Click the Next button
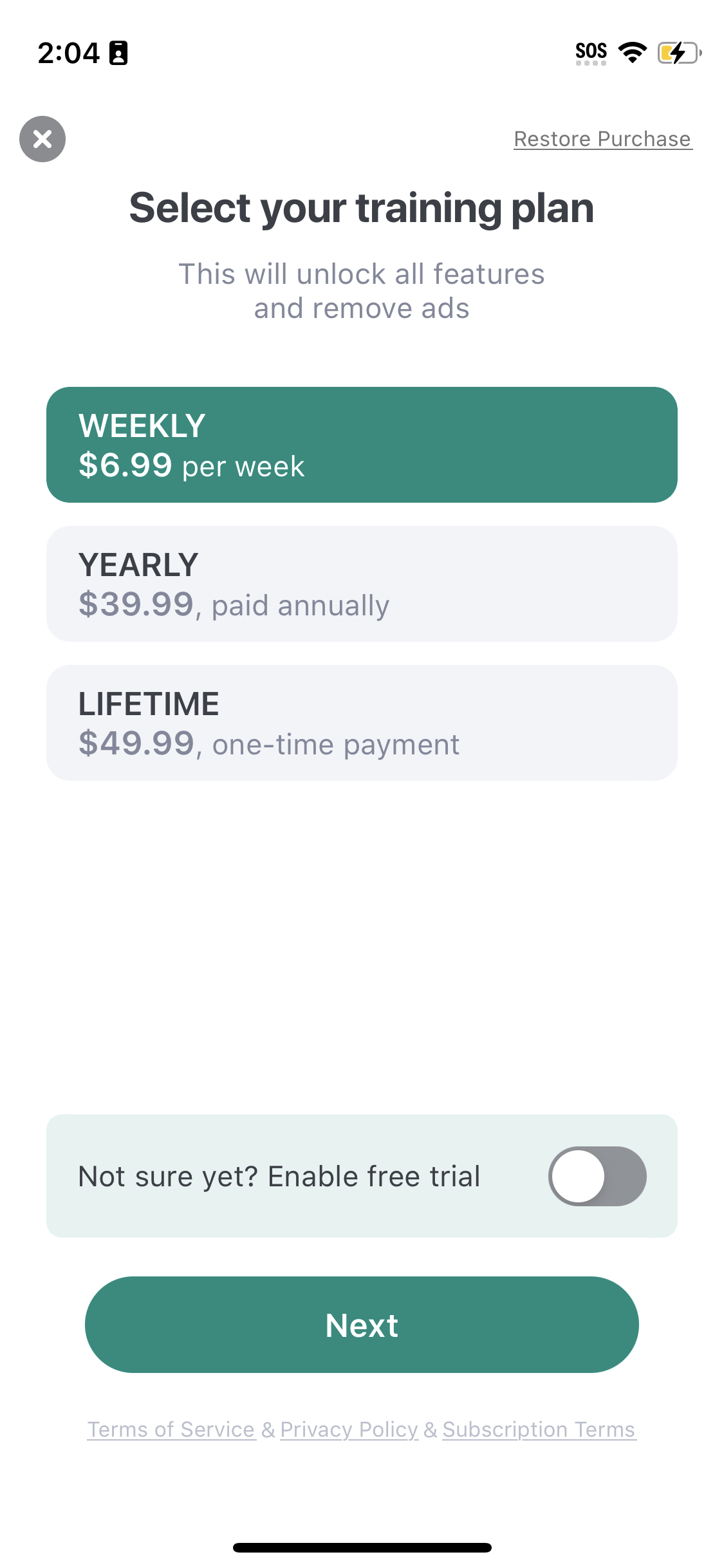The image size is (724, 1568). [x=362, y=1325]
